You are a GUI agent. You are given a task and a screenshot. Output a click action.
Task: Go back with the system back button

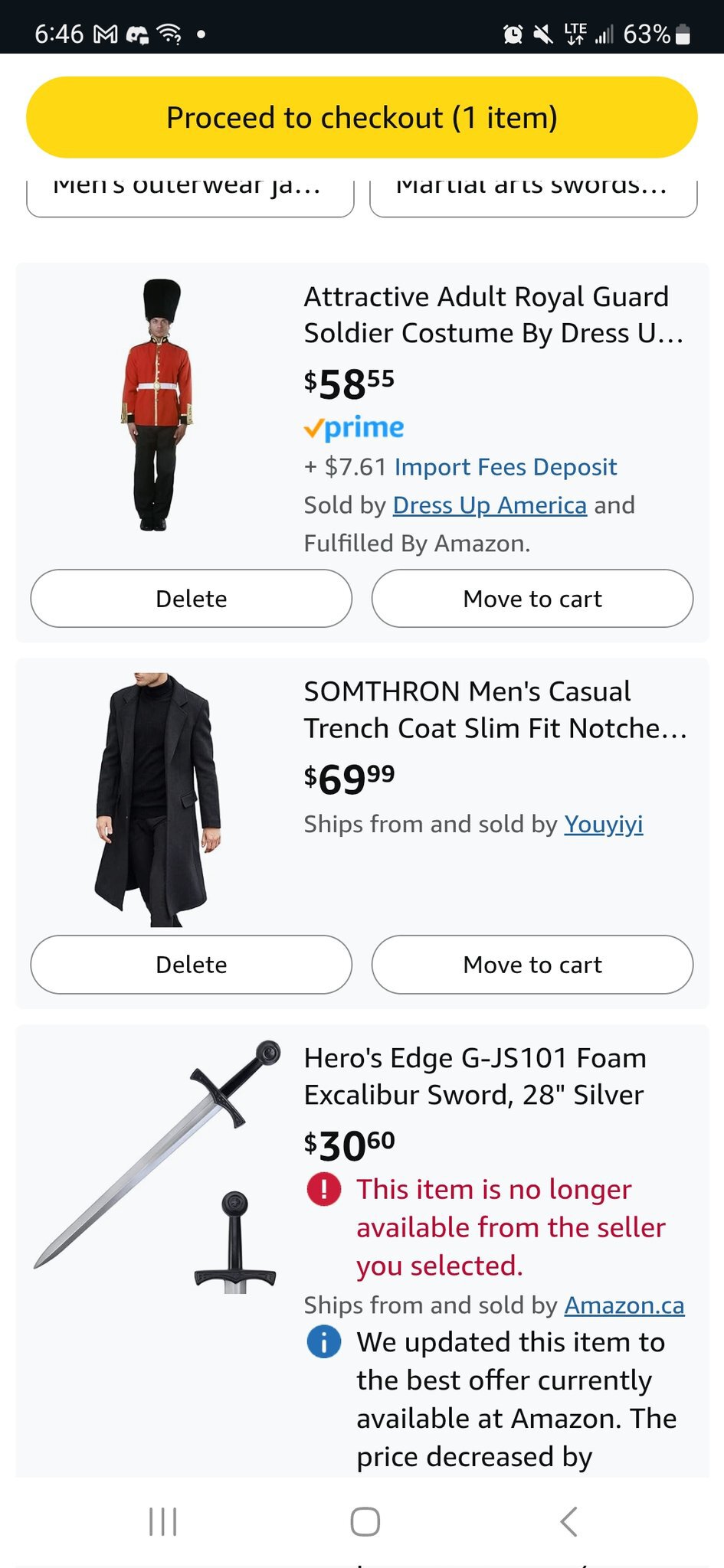click(568, 1521)
